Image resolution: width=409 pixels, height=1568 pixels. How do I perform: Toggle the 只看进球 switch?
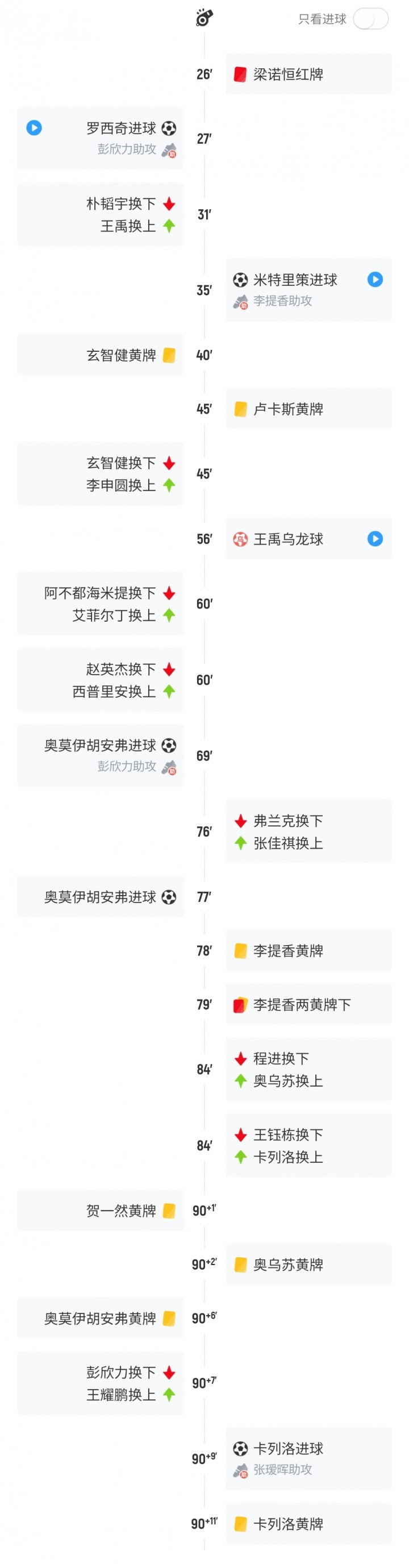370,19
